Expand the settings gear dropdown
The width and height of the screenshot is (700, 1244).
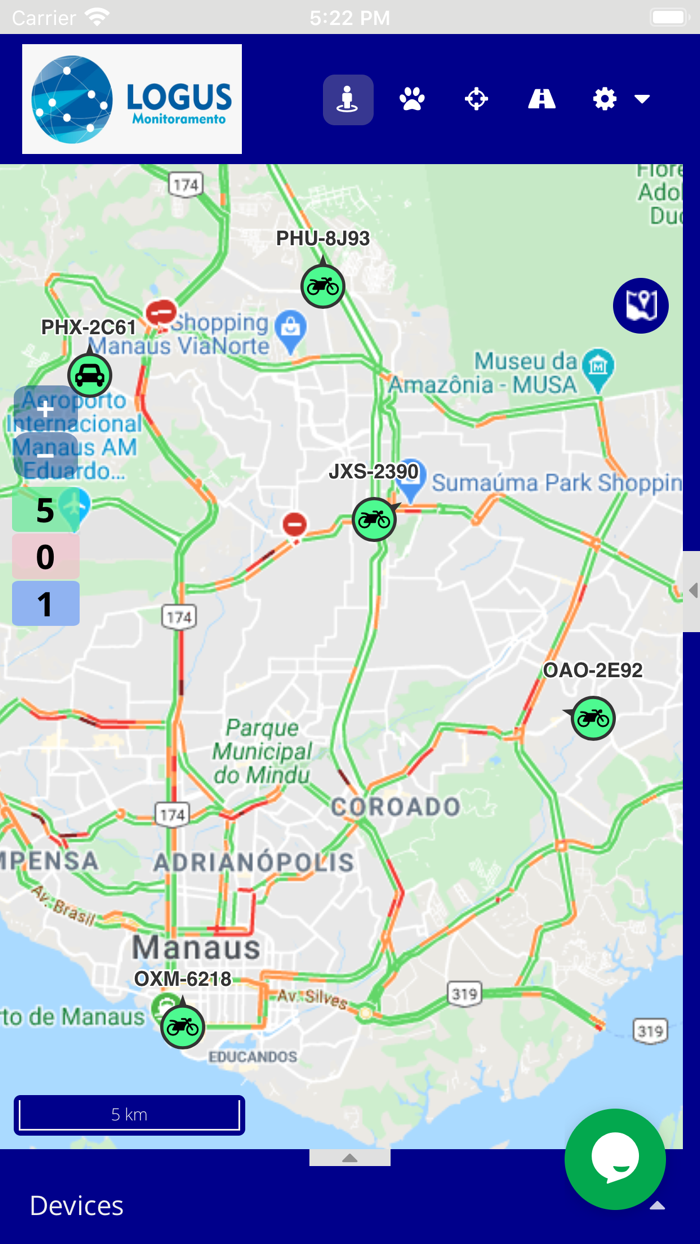(x=621, y=99)
